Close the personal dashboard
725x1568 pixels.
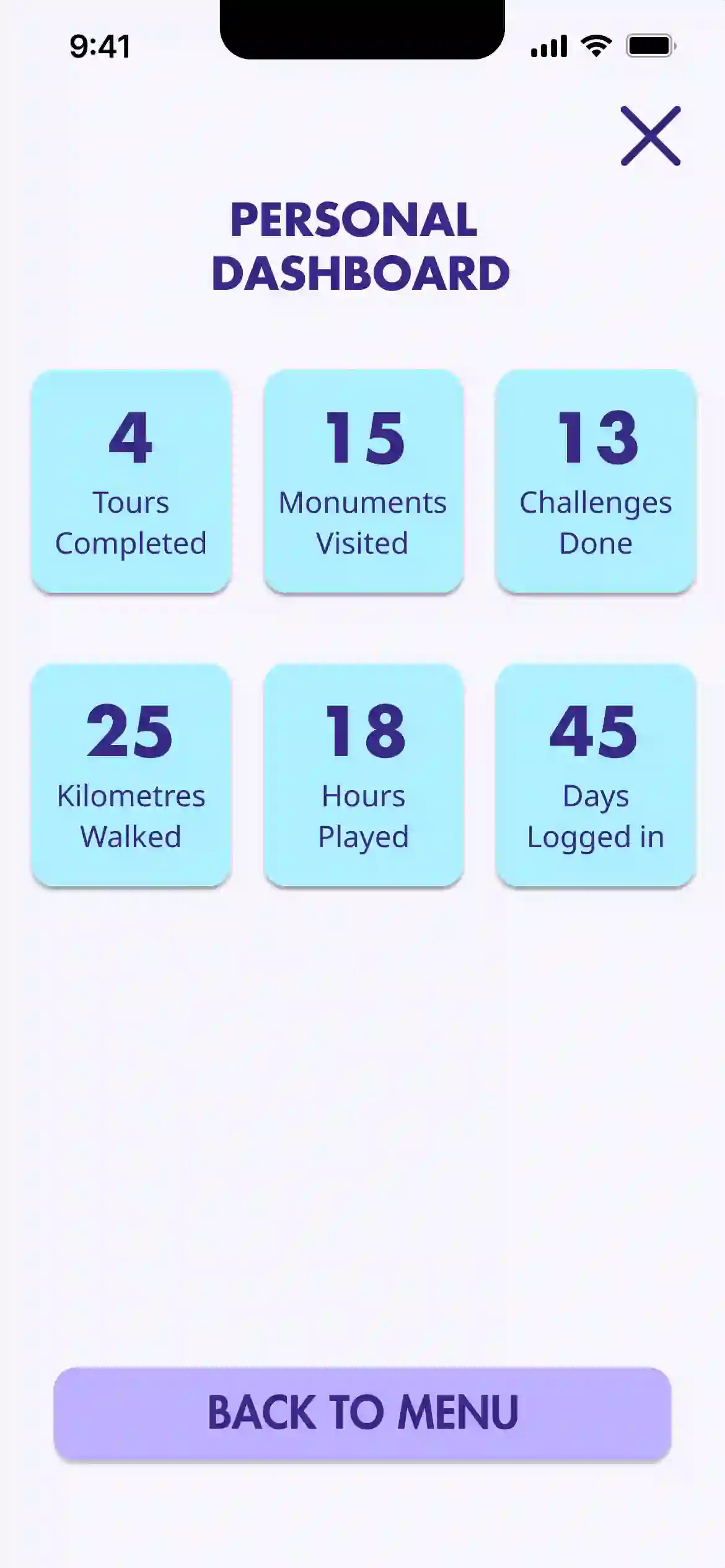coord(651,136)
